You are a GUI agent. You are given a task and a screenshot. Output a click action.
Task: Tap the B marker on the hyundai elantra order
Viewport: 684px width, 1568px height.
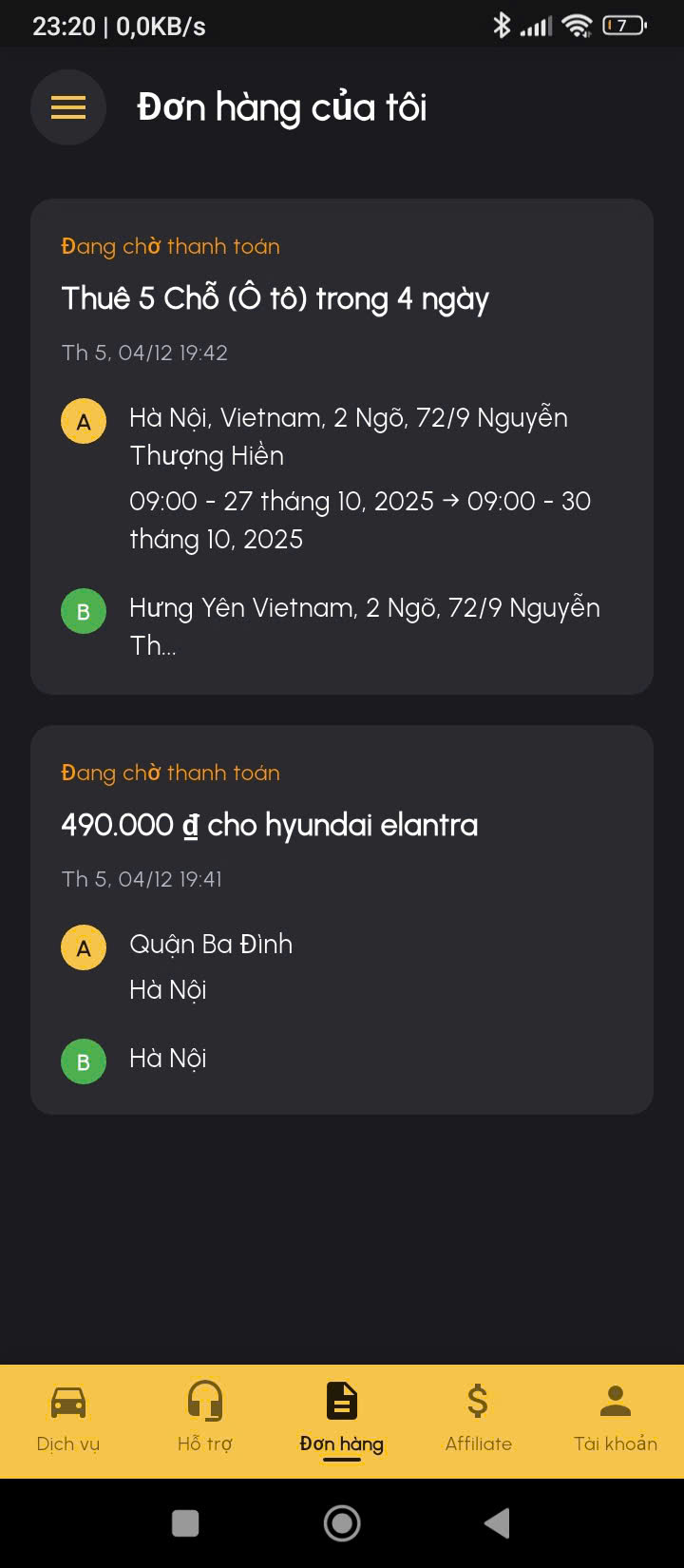pos(84,1061)
